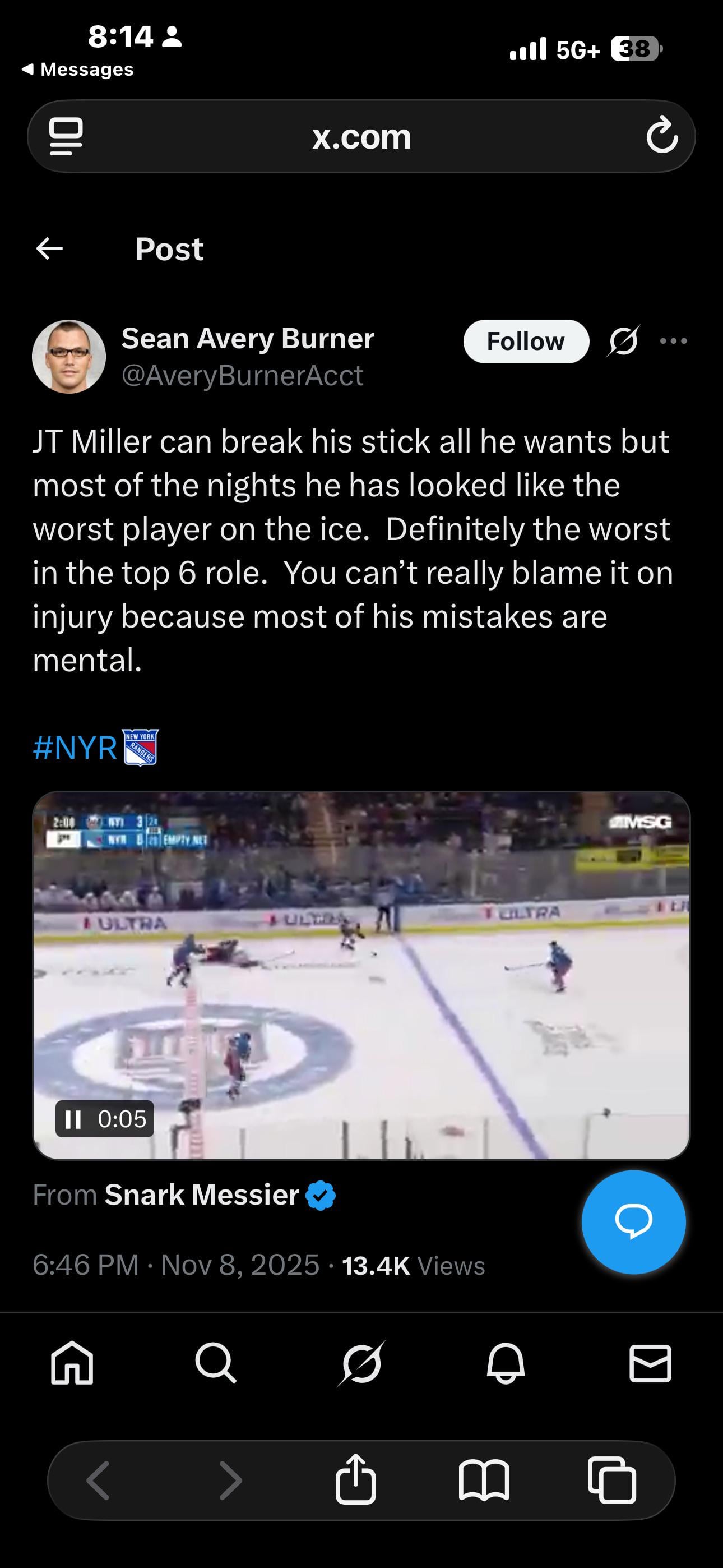
Task: Open Sean Avery Burner's profile picture
Action: pyautogui.click(x=69, y=357)
